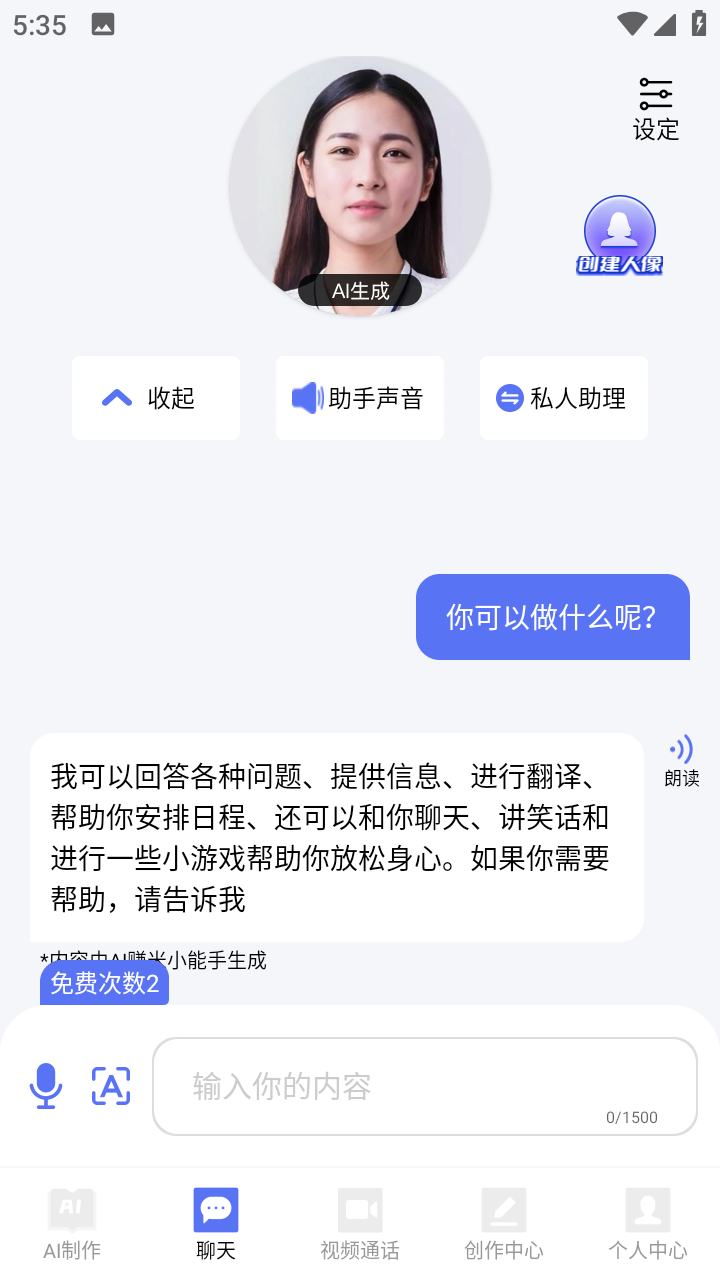
Task: Focus the 输入你的内容 text field
Action: point(424,1086)
